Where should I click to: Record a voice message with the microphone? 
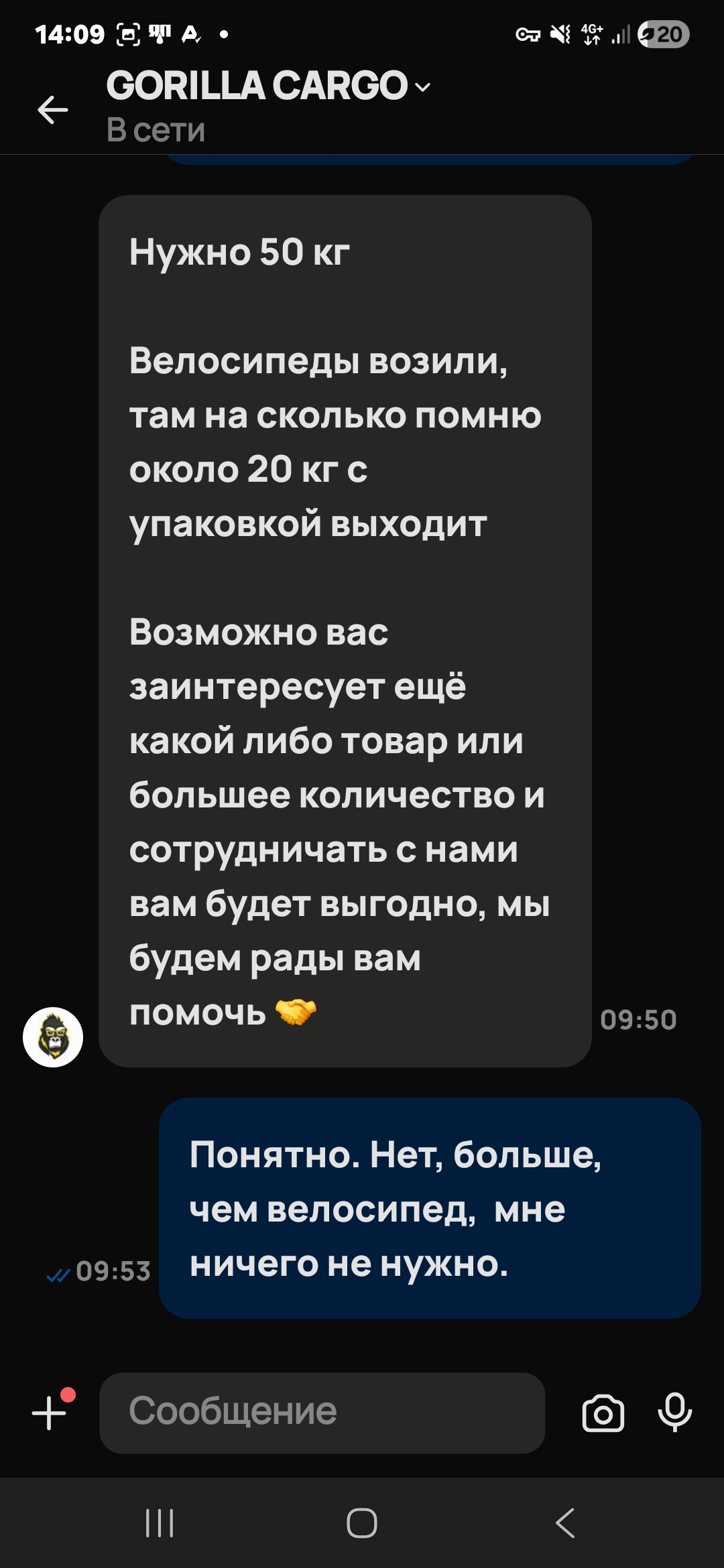point(674,1411)
